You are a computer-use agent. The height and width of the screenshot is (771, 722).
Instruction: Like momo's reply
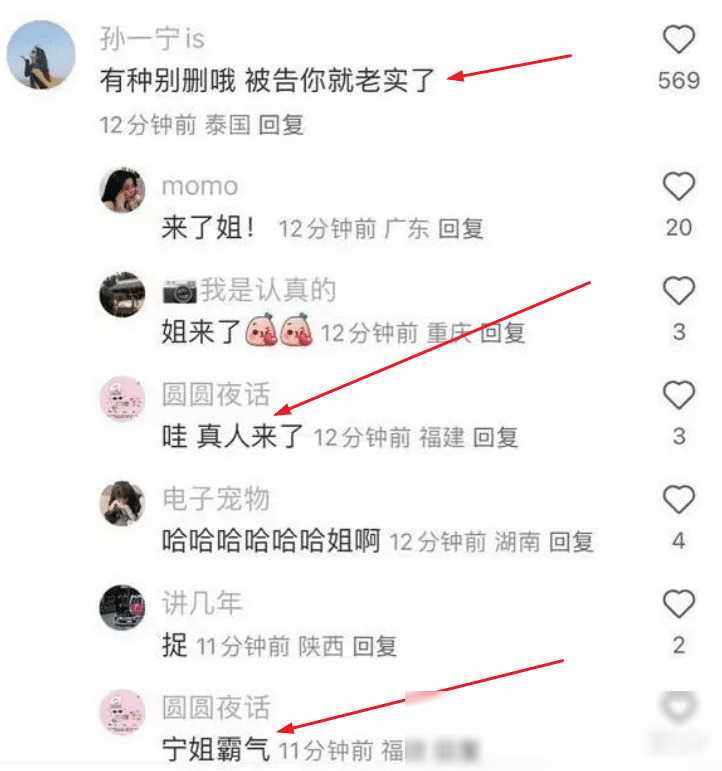pyautogui.click(x=679, y=186)
